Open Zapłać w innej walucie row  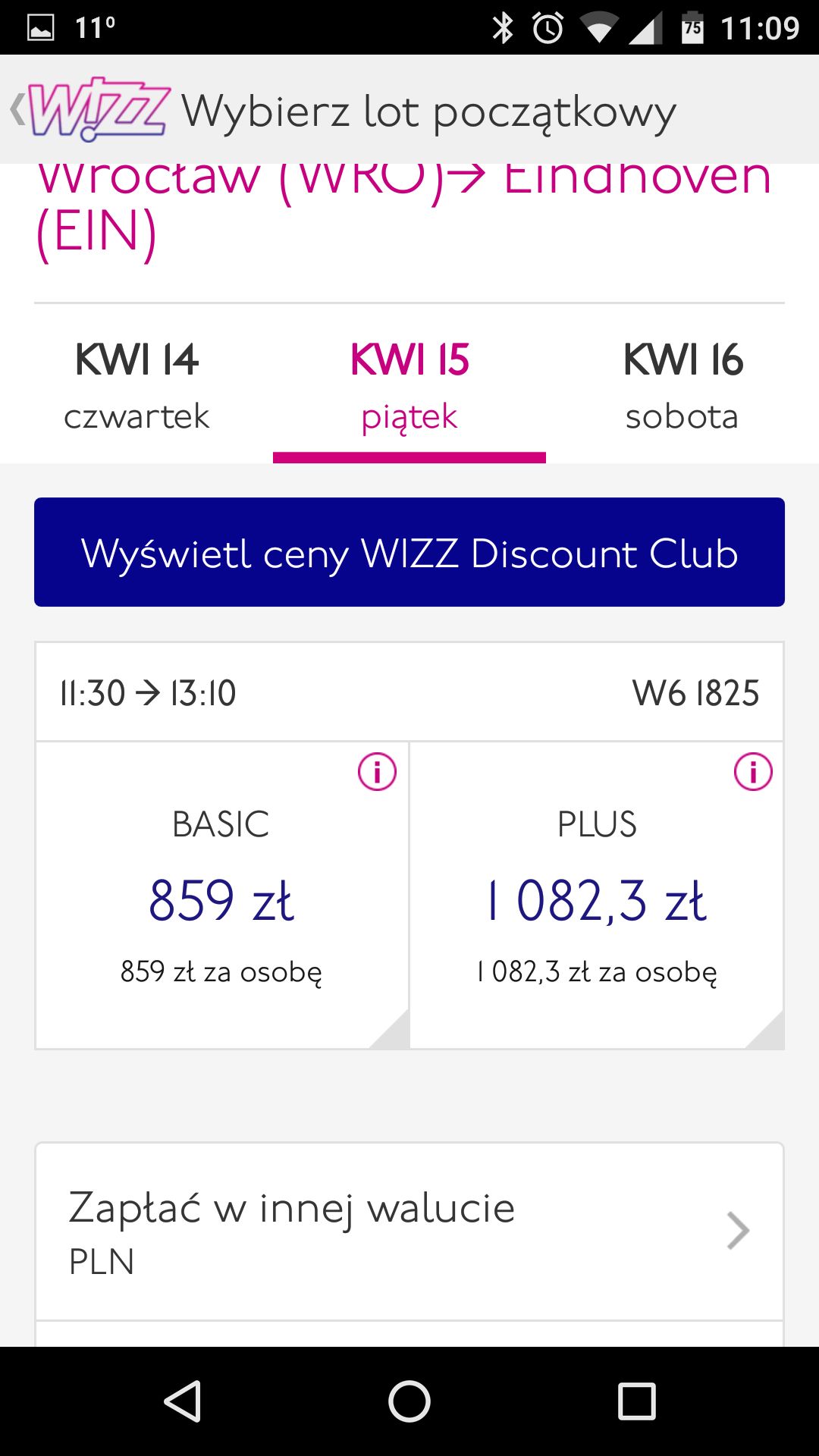[x=409, y=1232]
